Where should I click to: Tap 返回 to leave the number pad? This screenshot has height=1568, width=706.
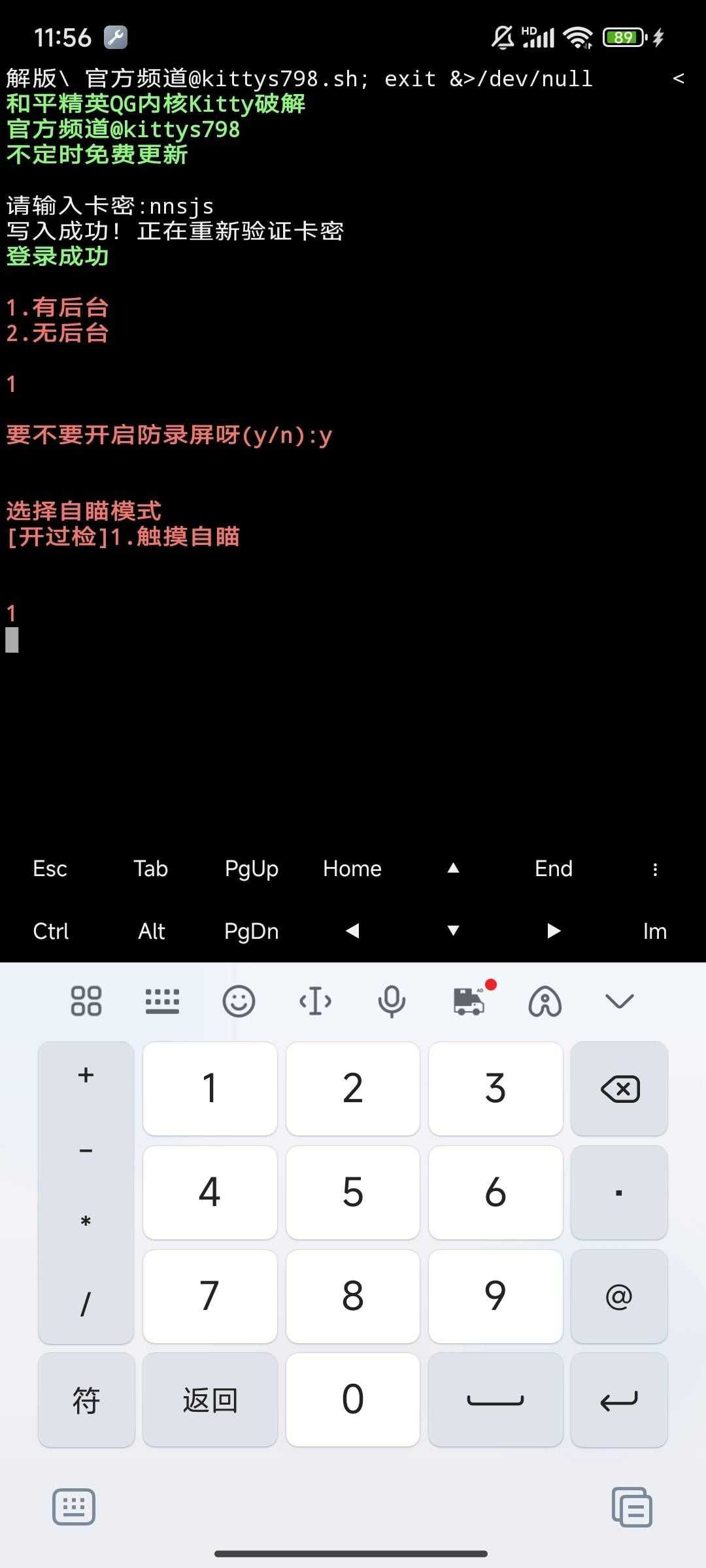click(210, 1400)
